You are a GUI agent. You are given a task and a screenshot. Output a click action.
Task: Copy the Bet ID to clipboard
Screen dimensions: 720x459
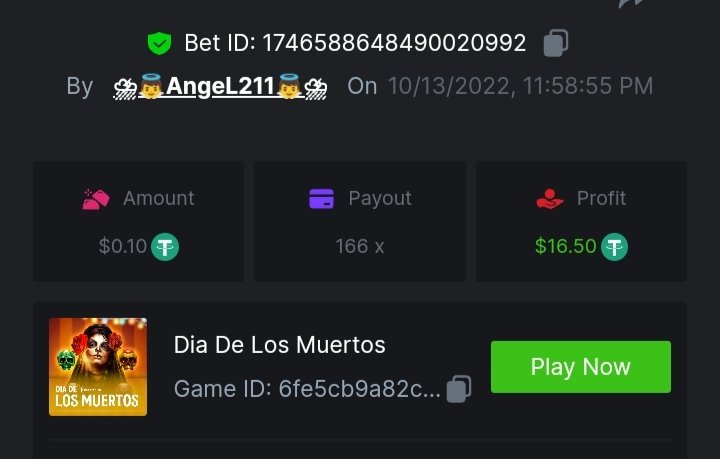click(556, 43)
